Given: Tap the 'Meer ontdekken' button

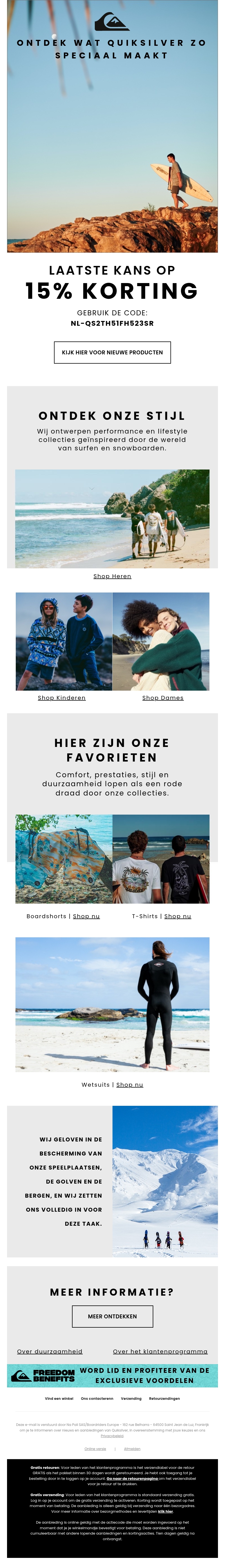Looking at the screenshot, I should coord(112,1316).
